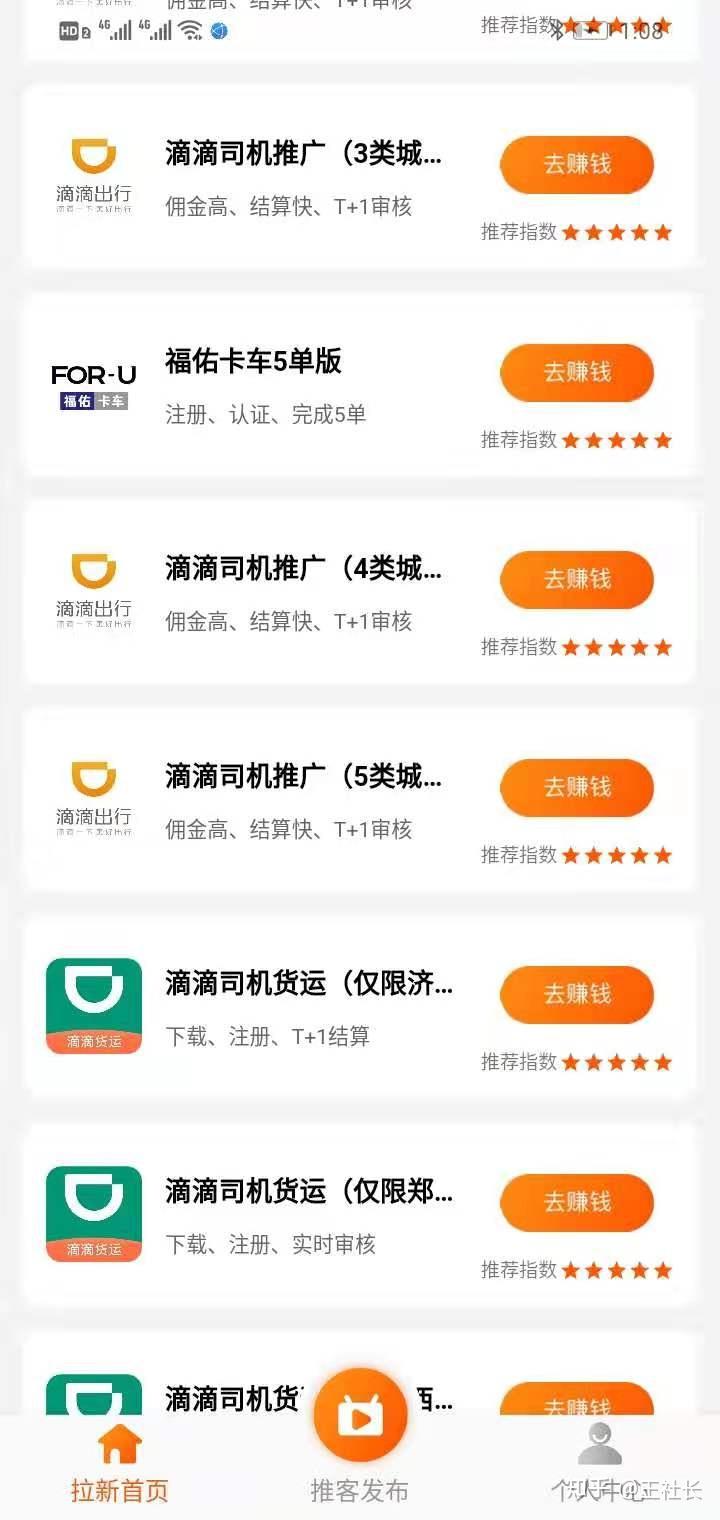Tap 去赚钱 for 滴滴司机推广（3类城市）

click(x=577, y=165)
